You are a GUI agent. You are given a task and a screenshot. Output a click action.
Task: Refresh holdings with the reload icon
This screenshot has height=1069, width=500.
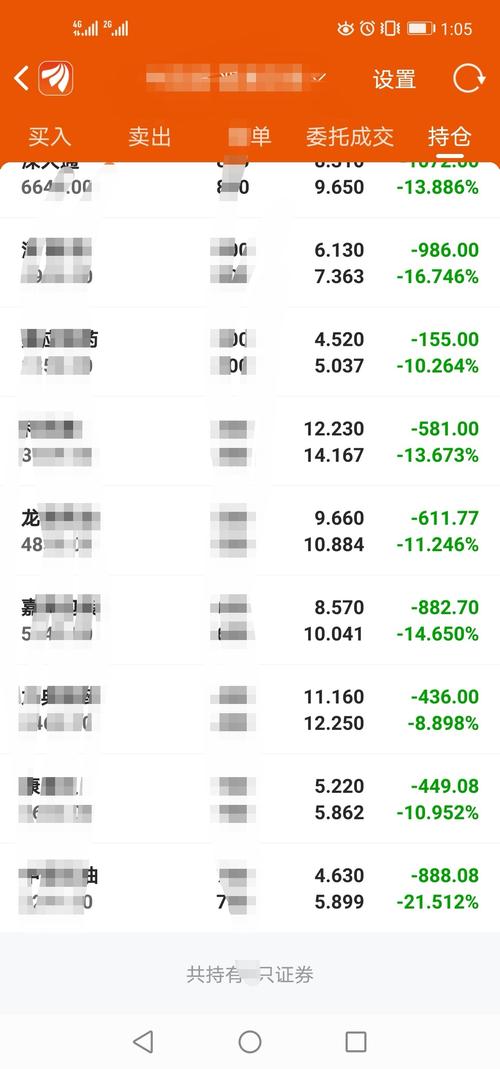pyautogui.click(x=469, y=78)
